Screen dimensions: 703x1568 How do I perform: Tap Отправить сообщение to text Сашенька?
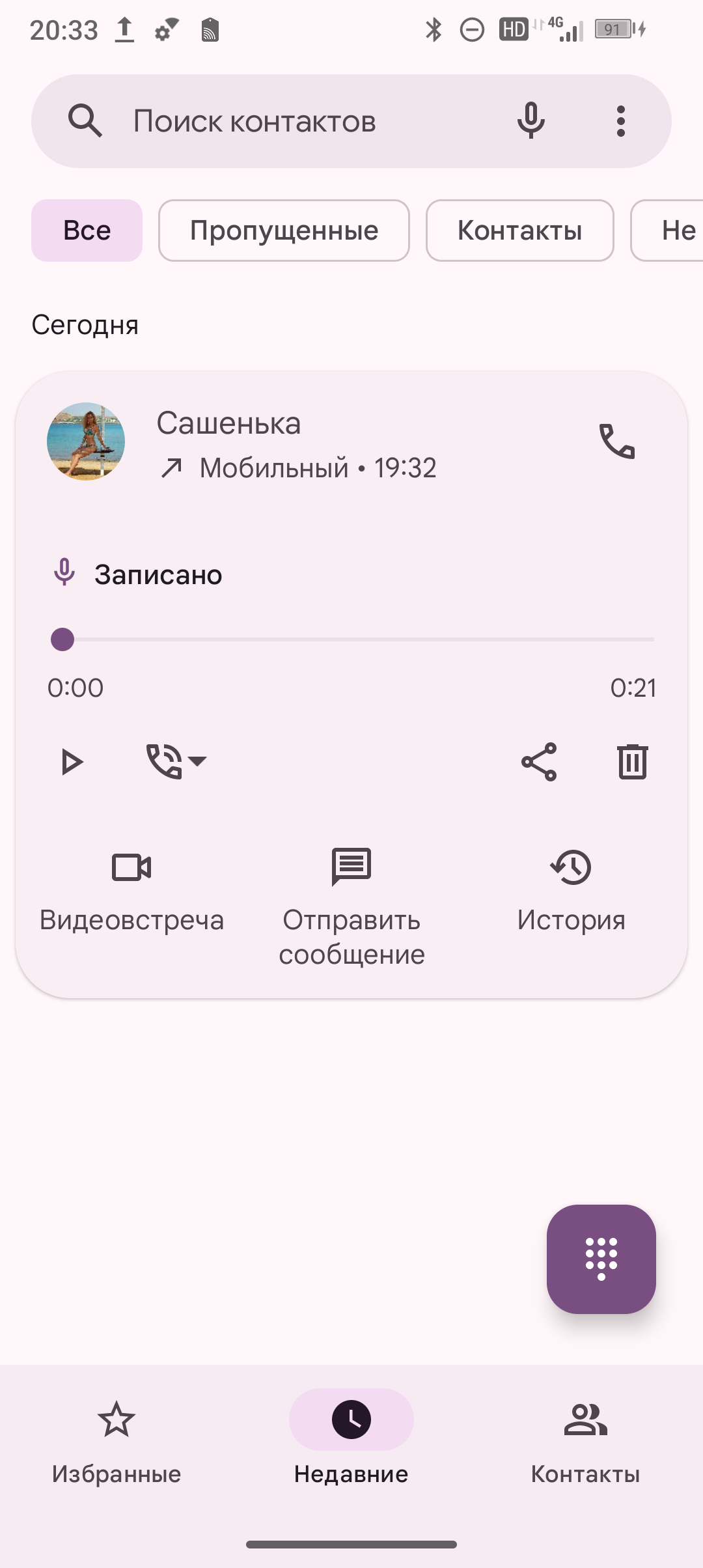click(x=351, y=905)
